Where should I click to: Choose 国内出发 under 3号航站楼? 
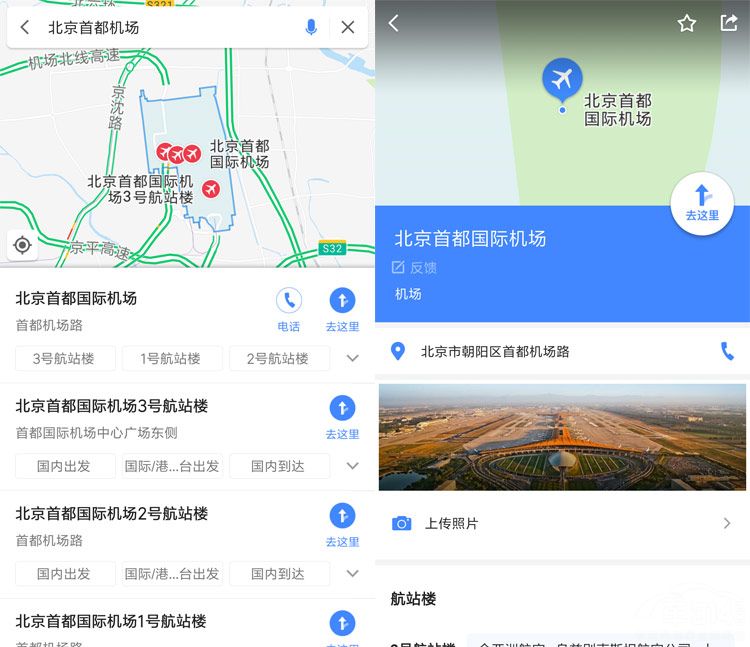(65, 466)
